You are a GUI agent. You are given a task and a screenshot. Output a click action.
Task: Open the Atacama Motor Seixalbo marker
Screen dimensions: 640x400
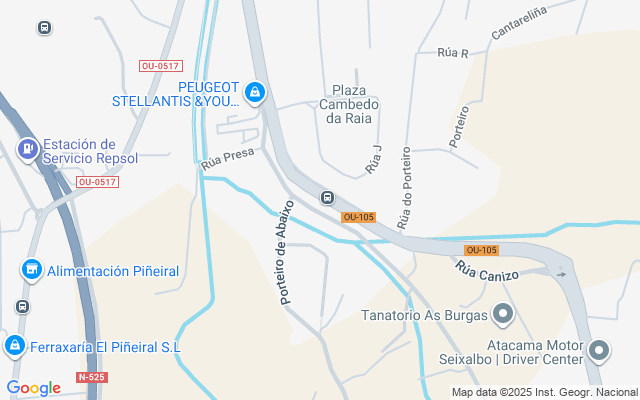tap(598, 350)
